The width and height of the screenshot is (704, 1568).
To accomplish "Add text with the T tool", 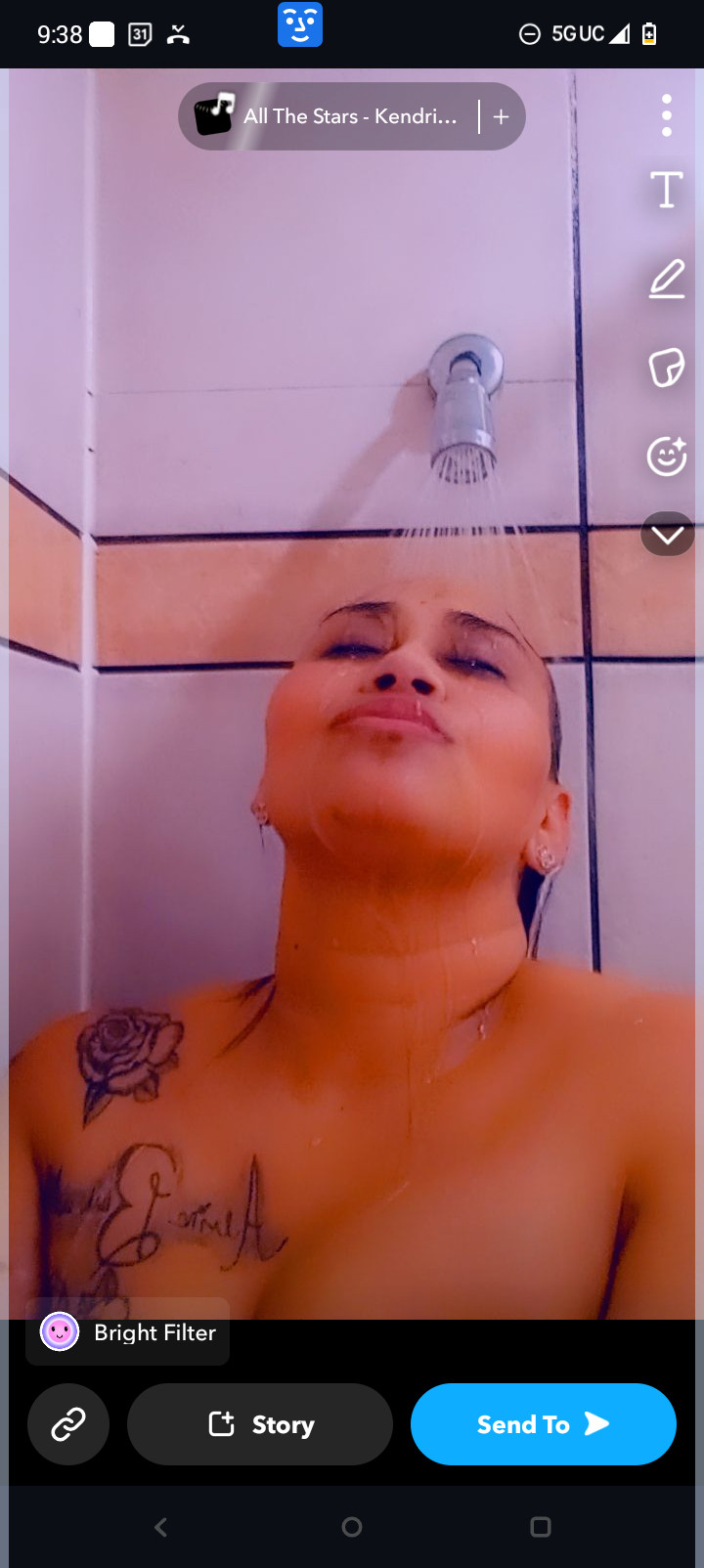I will click(667, 190).
